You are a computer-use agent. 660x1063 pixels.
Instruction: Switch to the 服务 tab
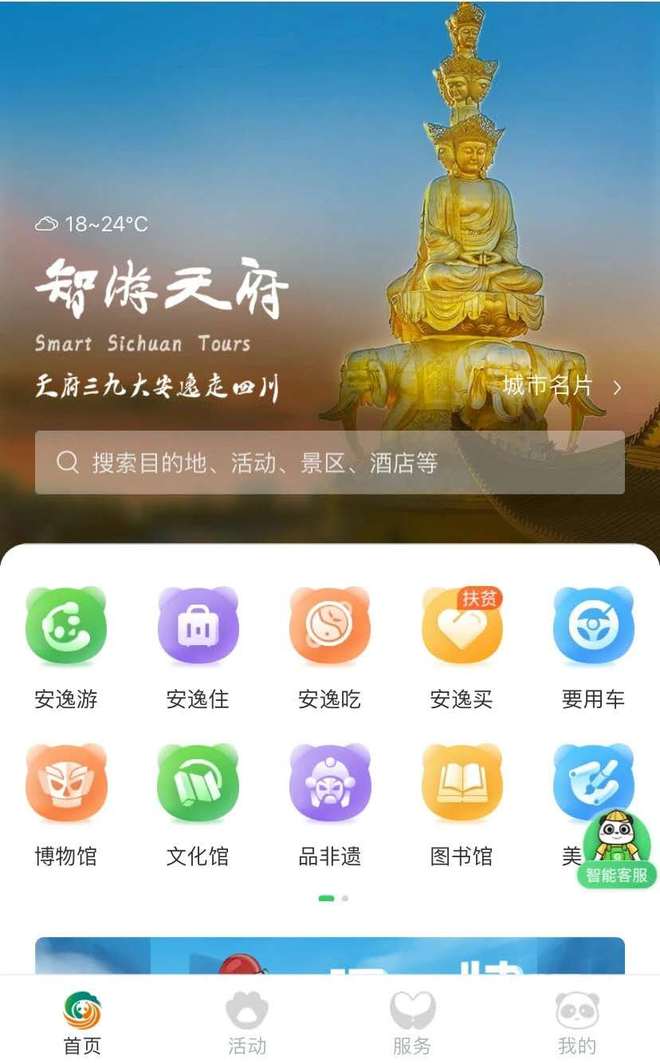coord(412,1022)
